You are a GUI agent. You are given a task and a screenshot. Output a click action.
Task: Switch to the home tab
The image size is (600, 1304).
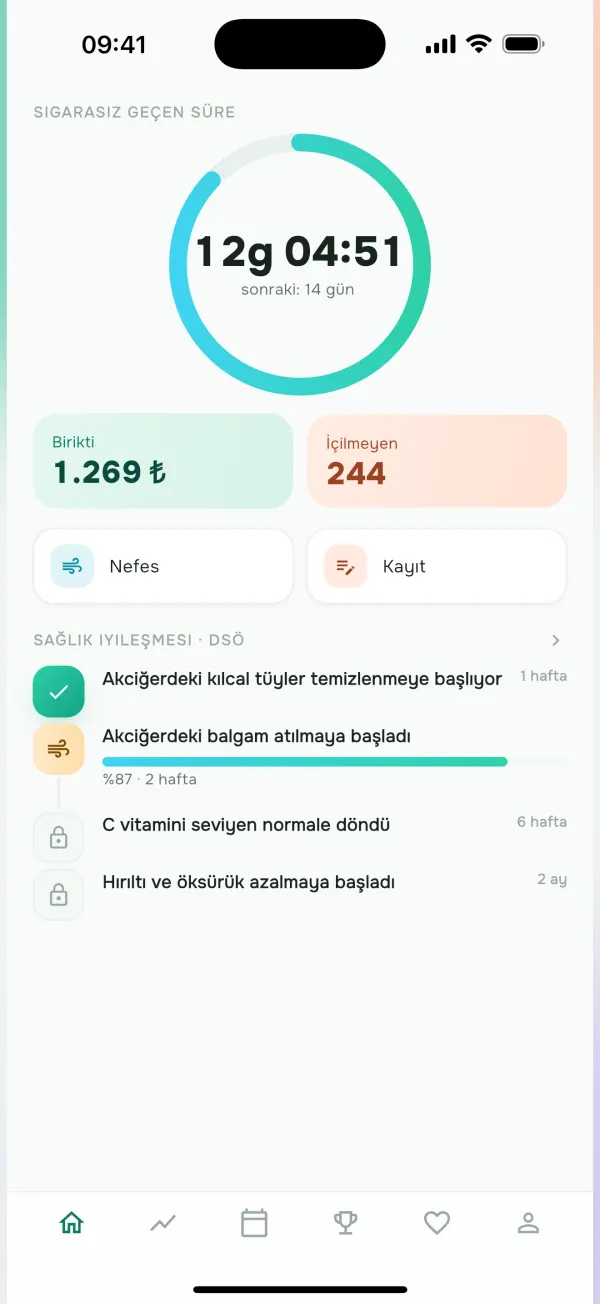click(x=71, y=1222)
